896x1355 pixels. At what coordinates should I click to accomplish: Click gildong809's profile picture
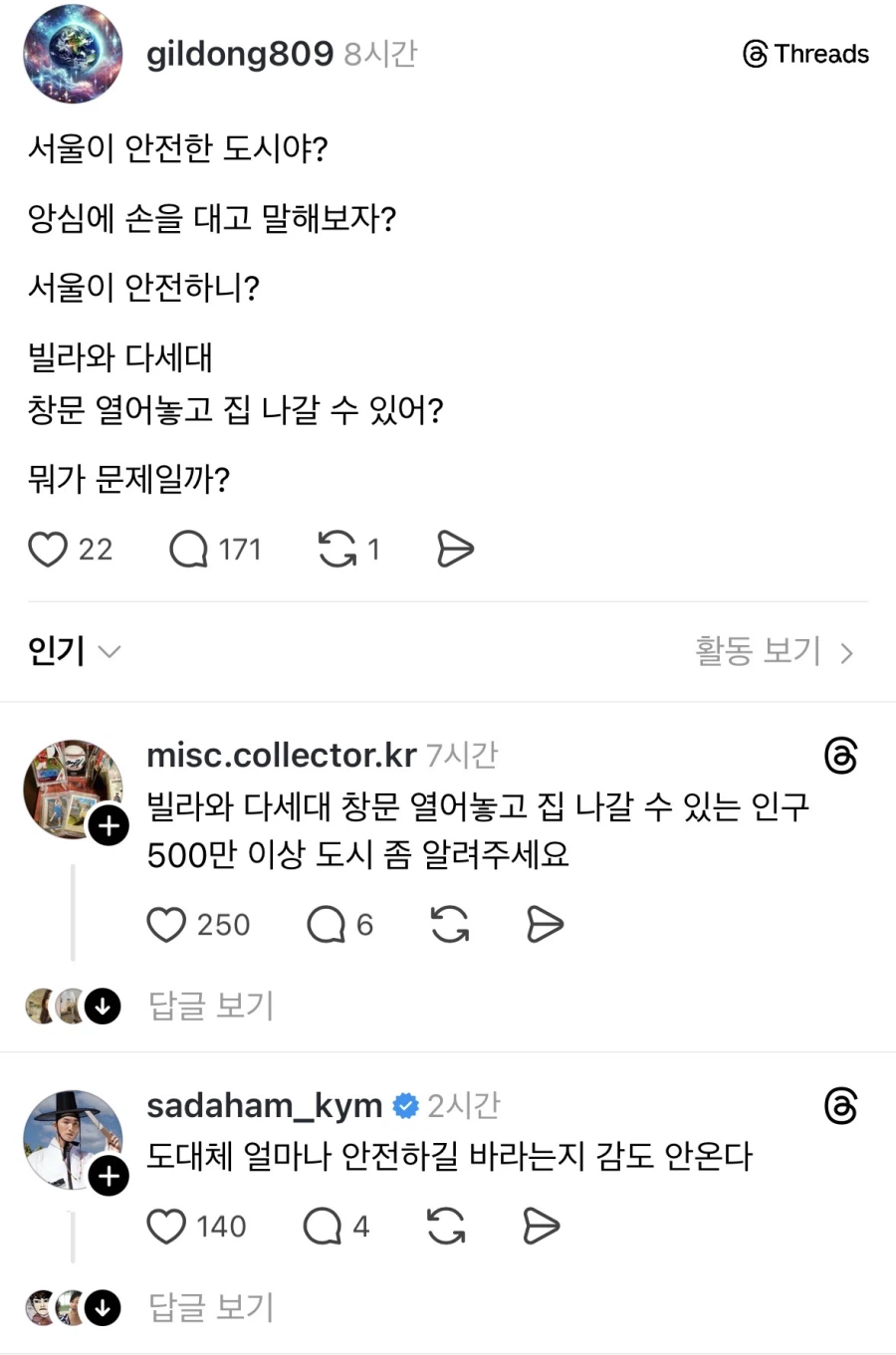72,55
